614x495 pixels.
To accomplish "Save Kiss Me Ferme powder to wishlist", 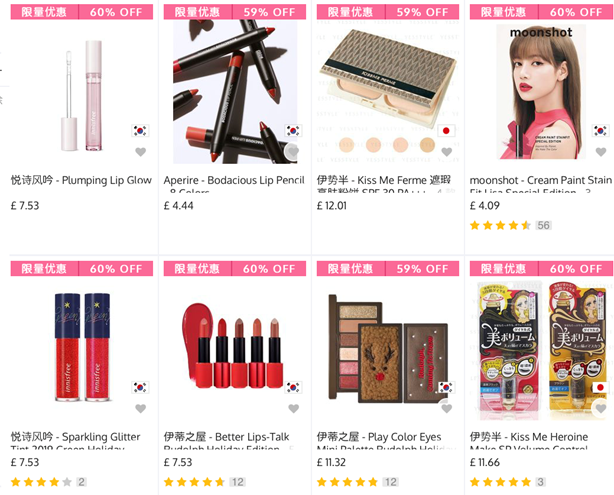I will pos(447,152).
